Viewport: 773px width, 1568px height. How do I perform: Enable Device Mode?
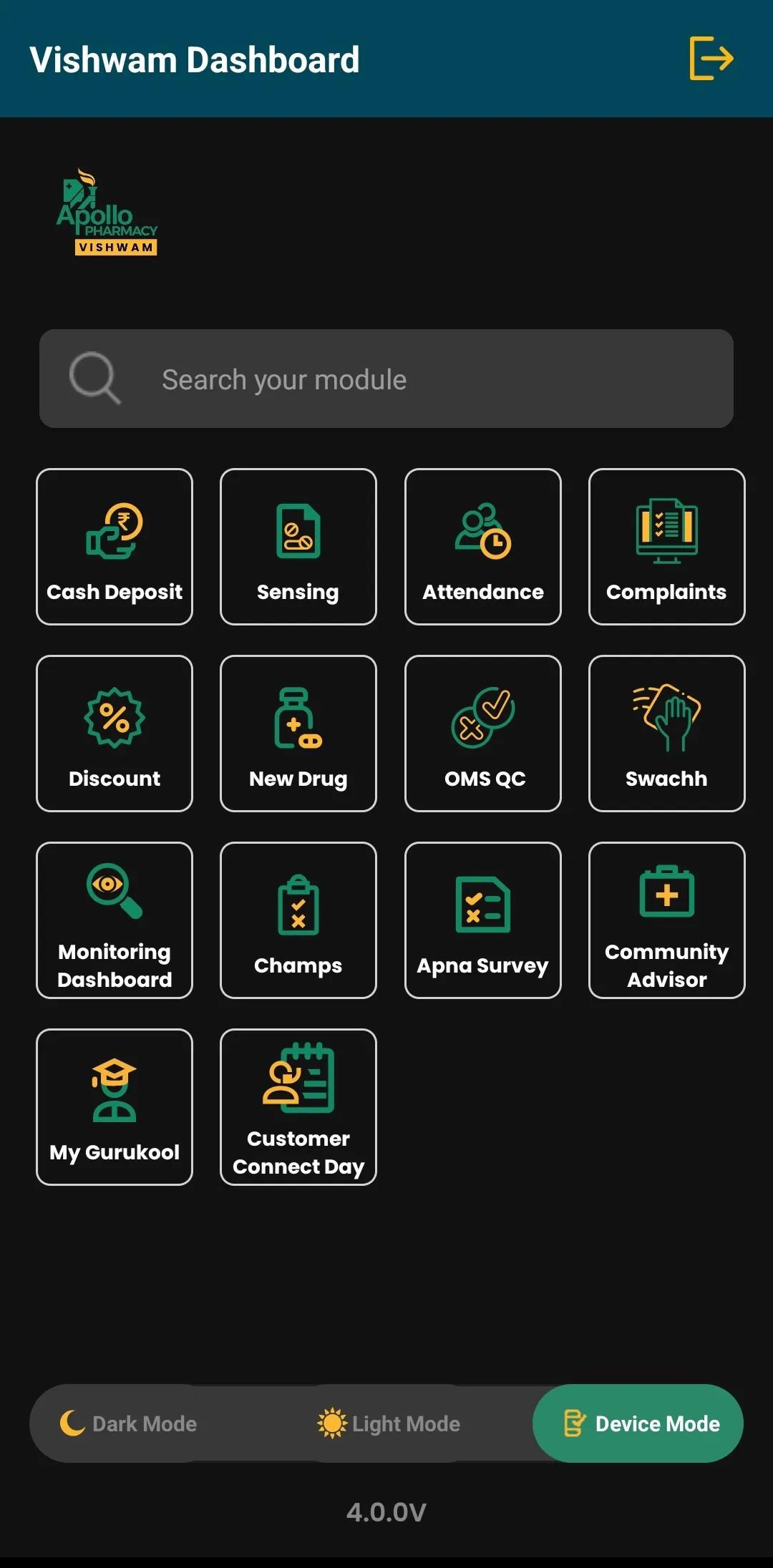[x=638, y=1423]
